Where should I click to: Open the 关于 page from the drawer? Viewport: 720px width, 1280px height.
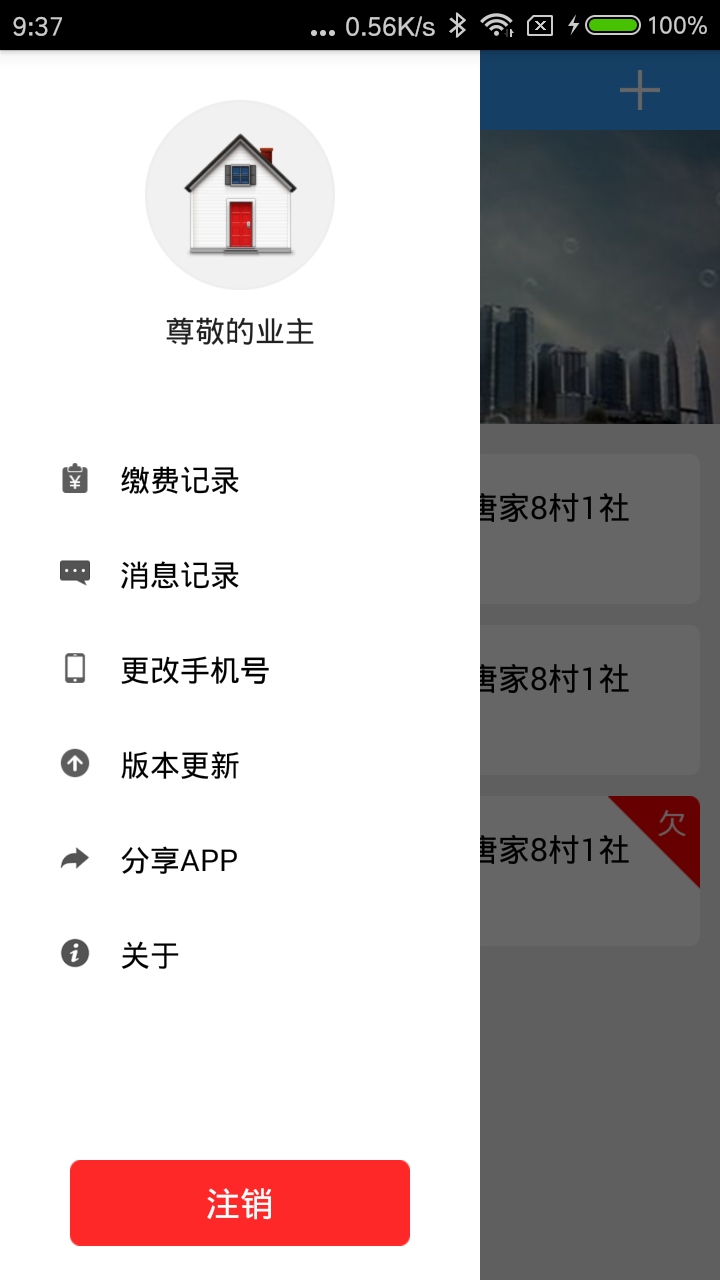point(148,955)
